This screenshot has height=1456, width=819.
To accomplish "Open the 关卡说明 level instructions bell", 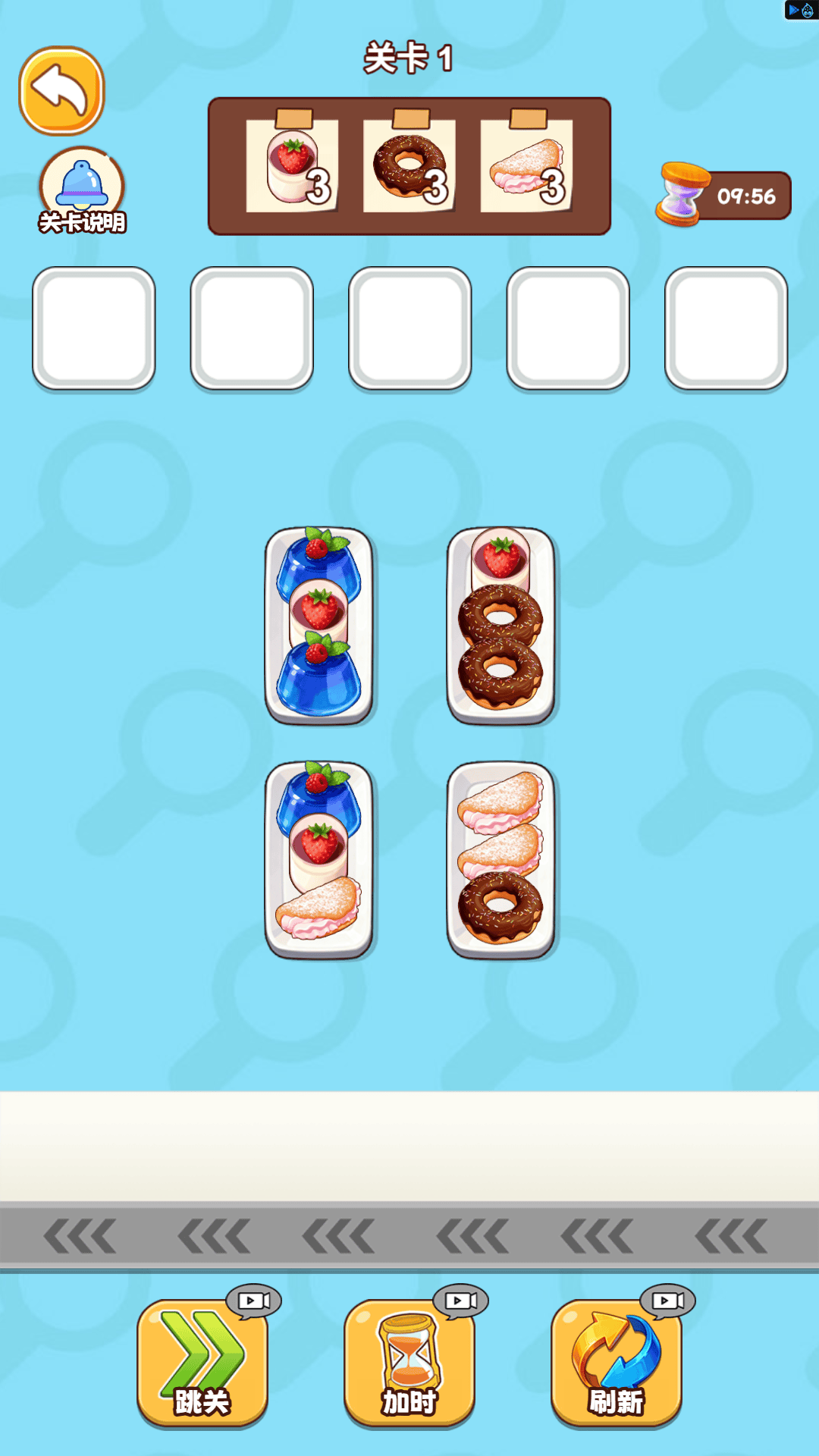I will click(82, 190).
